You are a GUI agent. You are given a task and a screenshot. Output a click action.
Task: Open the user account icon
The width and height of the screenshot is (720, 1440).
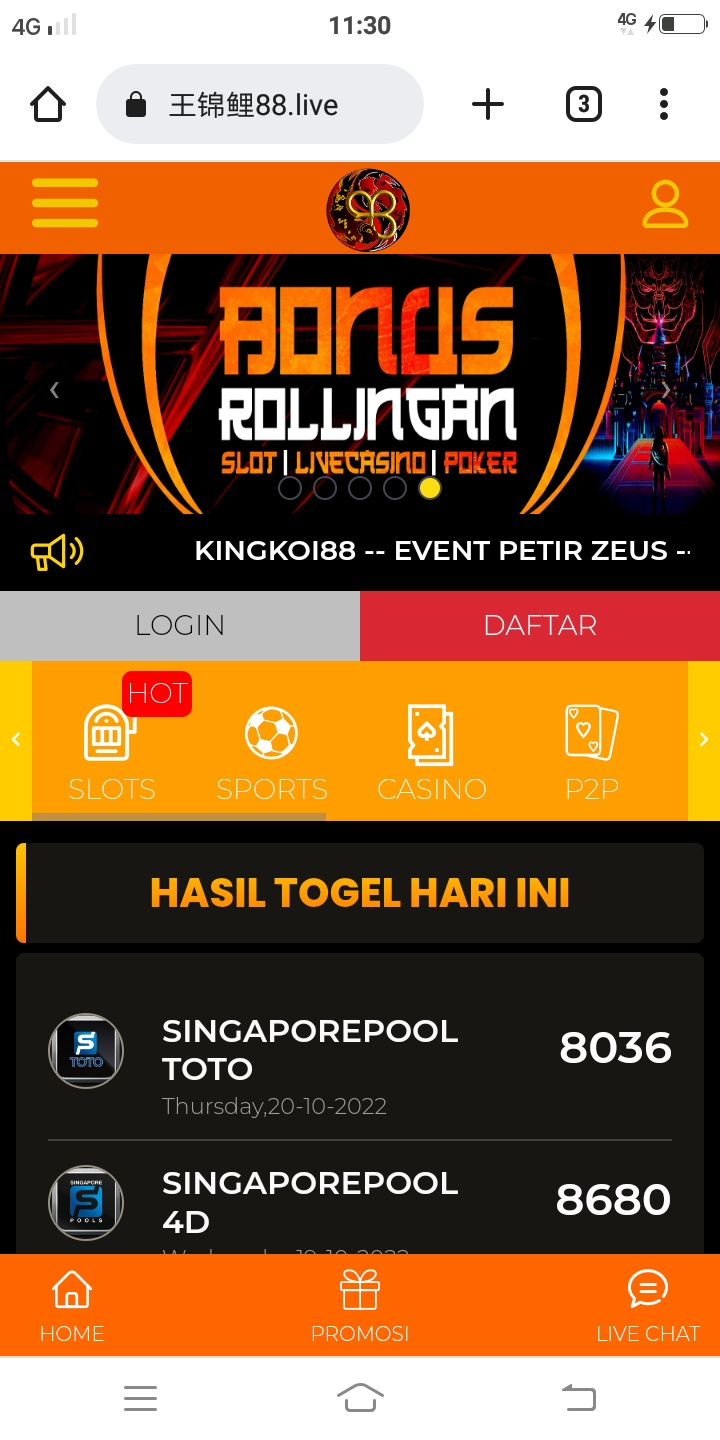(x=664, y=204)
